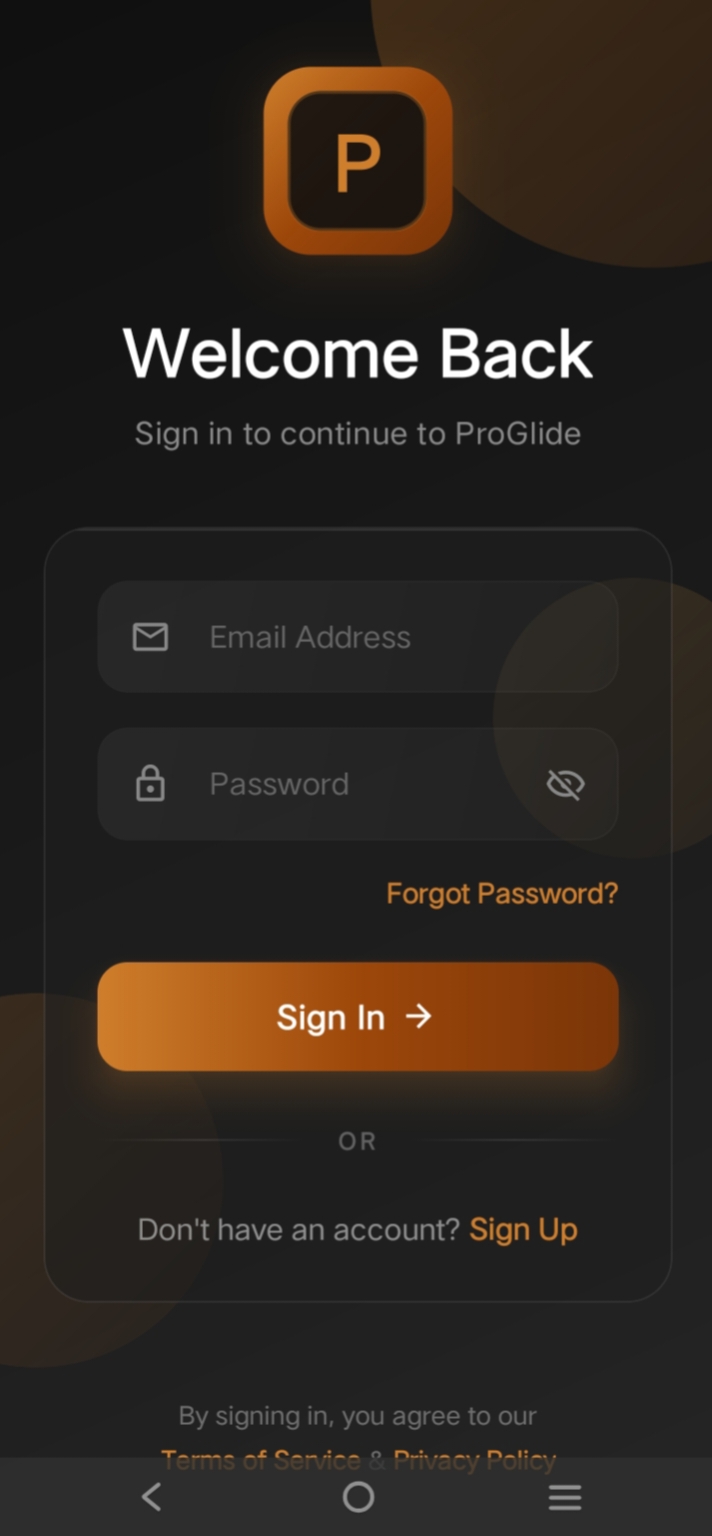Toggle password visibility eye icon

tap(565, 785)
